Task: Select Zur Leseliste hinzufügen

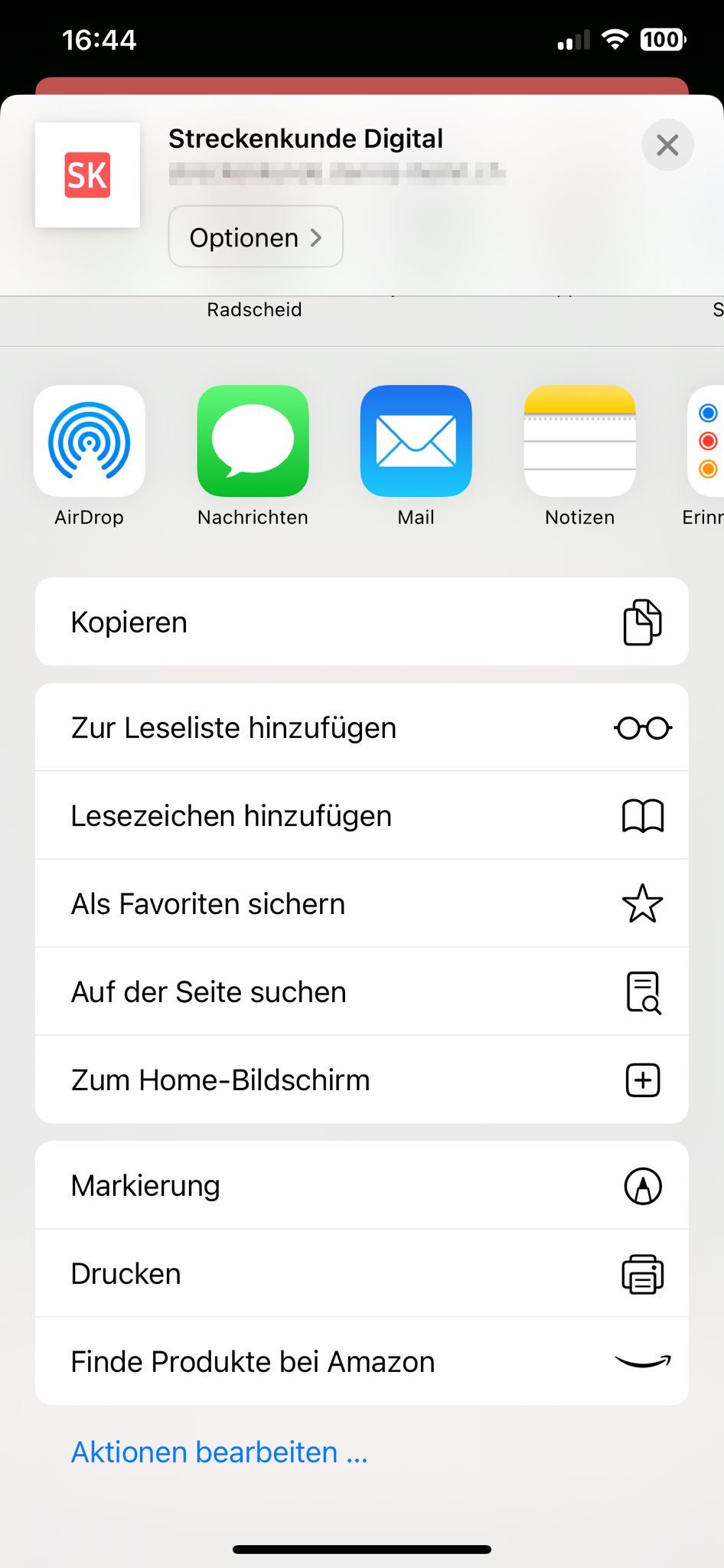Action: [x=361, y=727]
